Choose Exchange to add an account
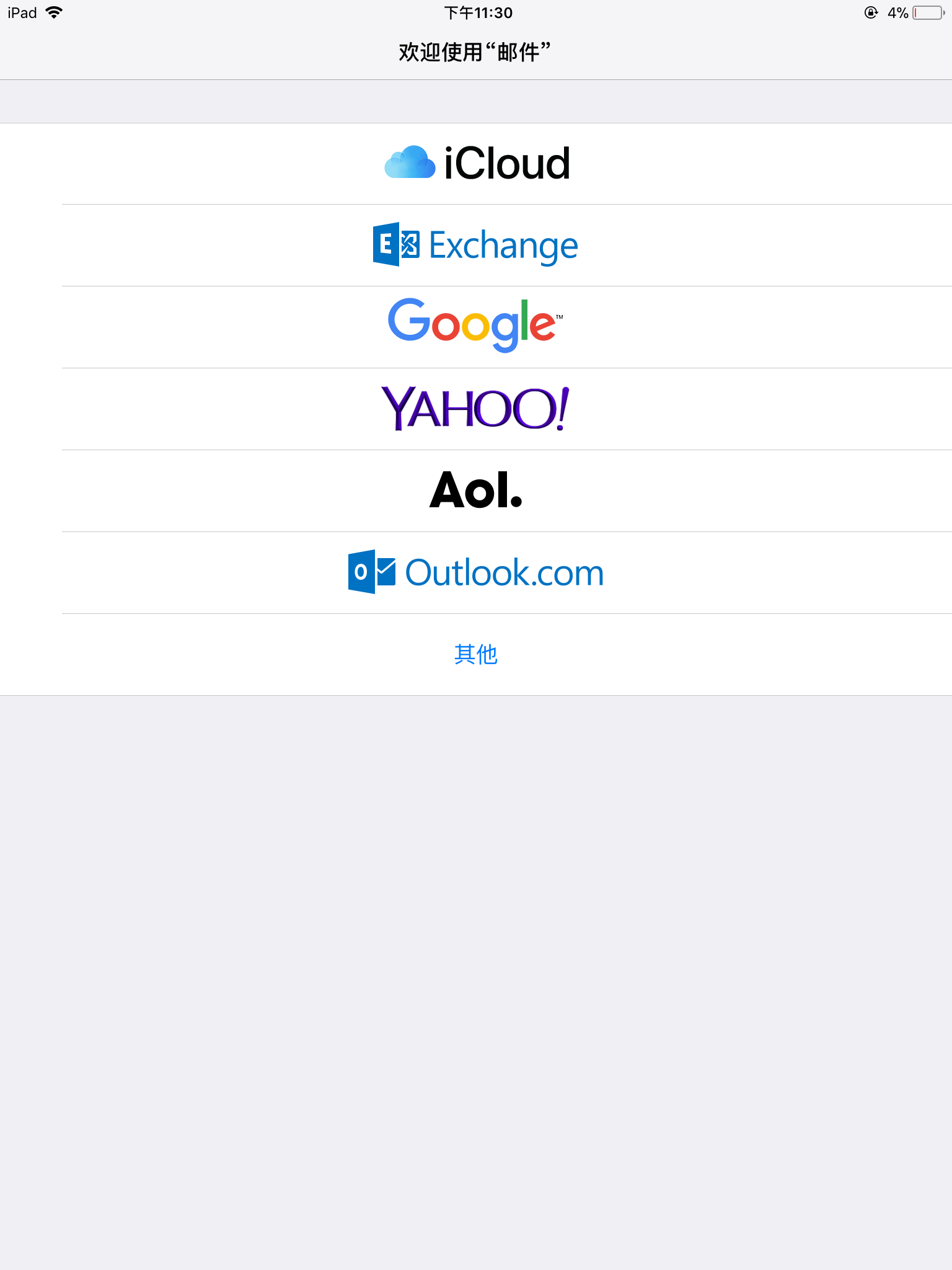This screenshot has height=1270, width=952. (476, 246)
